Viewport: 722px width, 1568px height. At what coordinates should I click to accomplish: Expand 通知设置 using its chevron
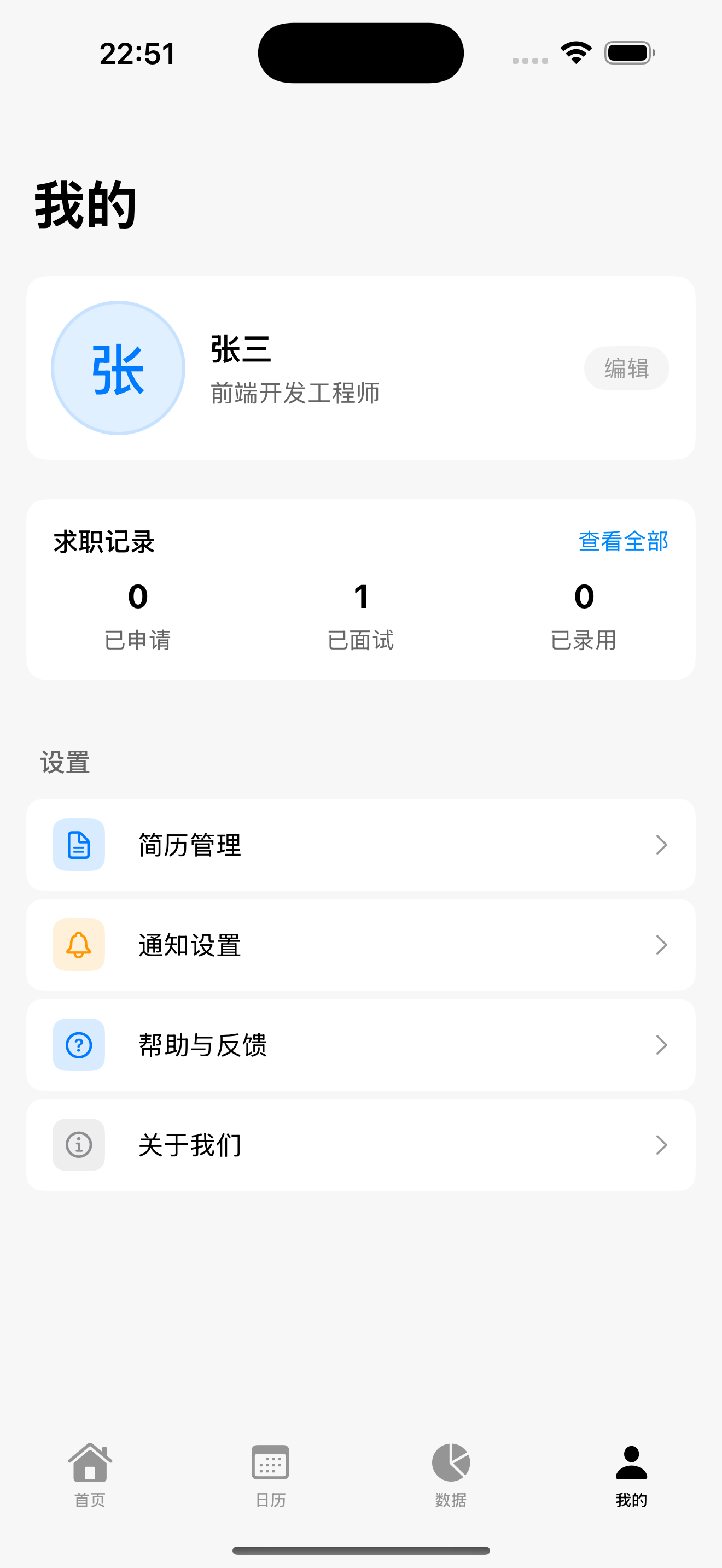[662, 945]
